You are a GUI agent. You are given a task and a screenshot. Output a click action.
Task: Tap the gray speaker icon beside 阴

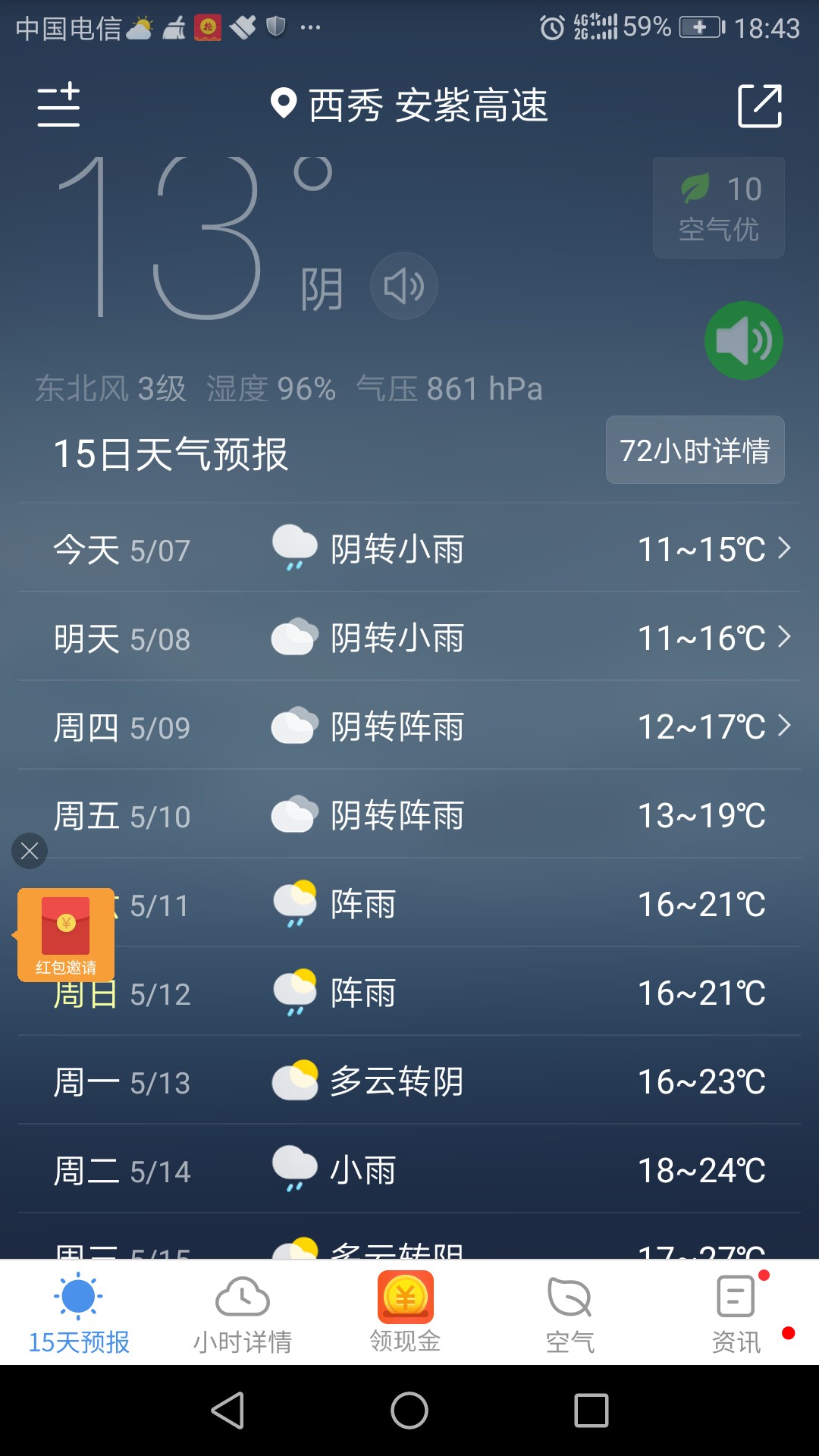click(403, 286)
